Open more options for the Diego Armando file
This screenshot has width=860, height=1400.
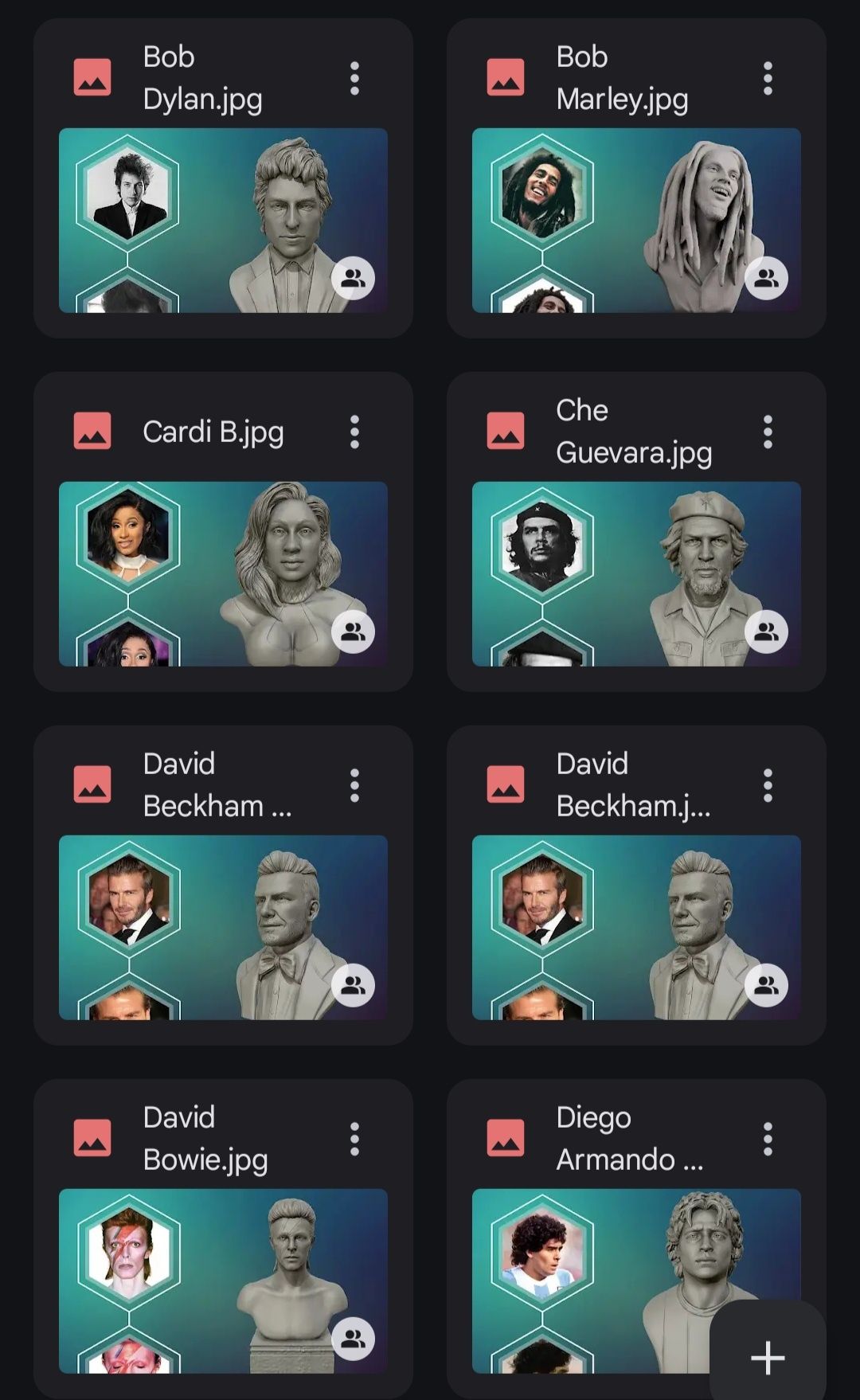(x=768, y=1139)
